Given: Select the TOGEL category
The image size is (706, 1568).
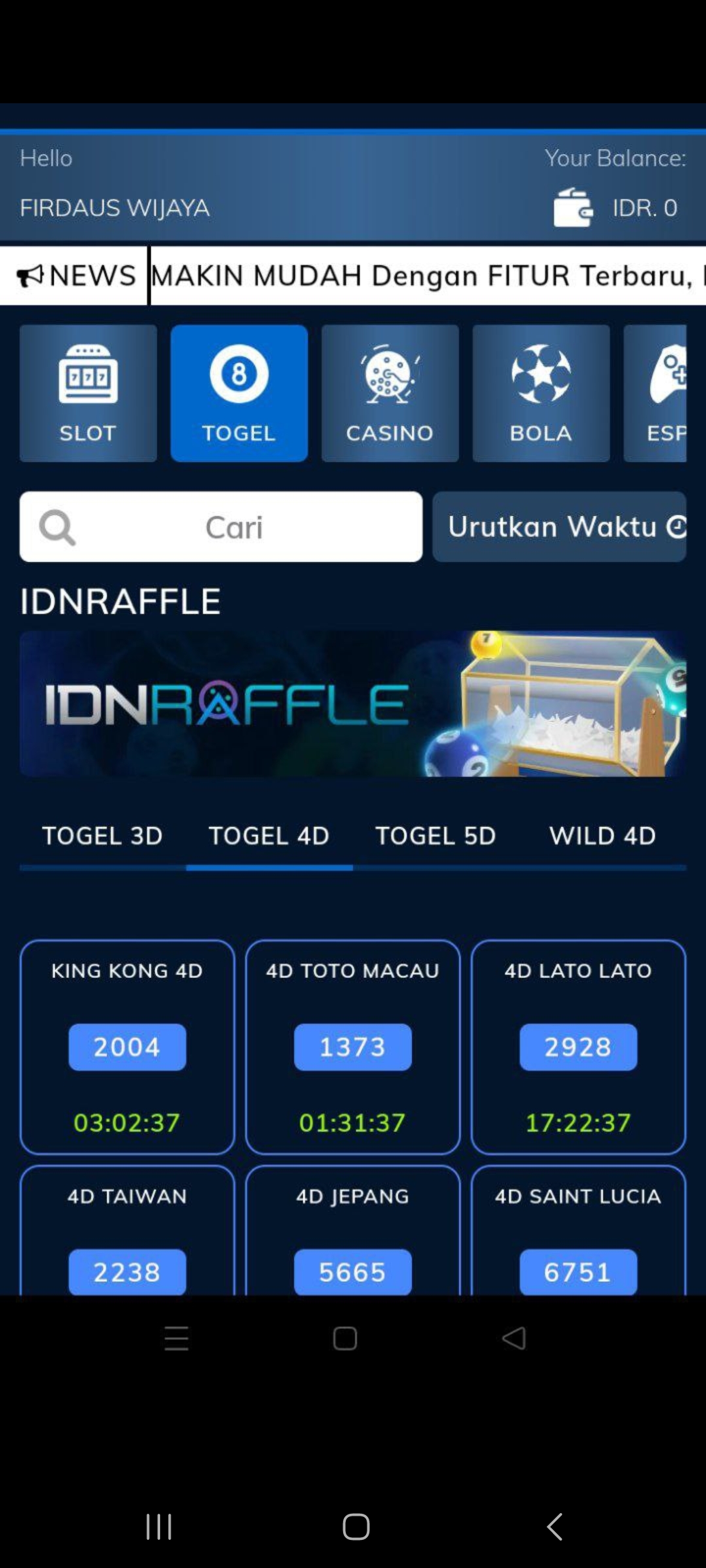Looking at the screenshot, I should [239, 393].
